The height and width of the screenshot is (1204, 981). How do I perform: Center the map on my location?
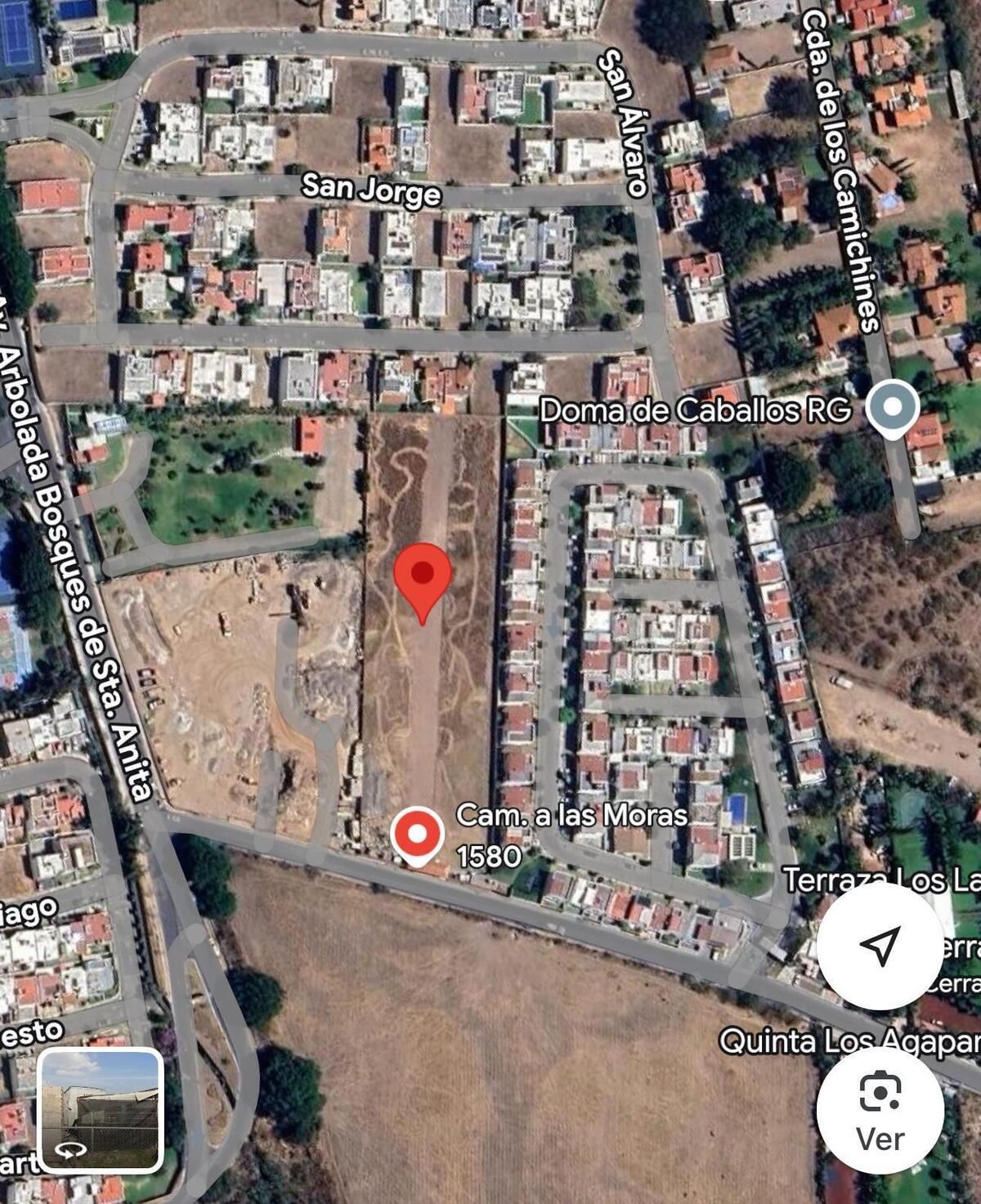(x=880, y=945)
